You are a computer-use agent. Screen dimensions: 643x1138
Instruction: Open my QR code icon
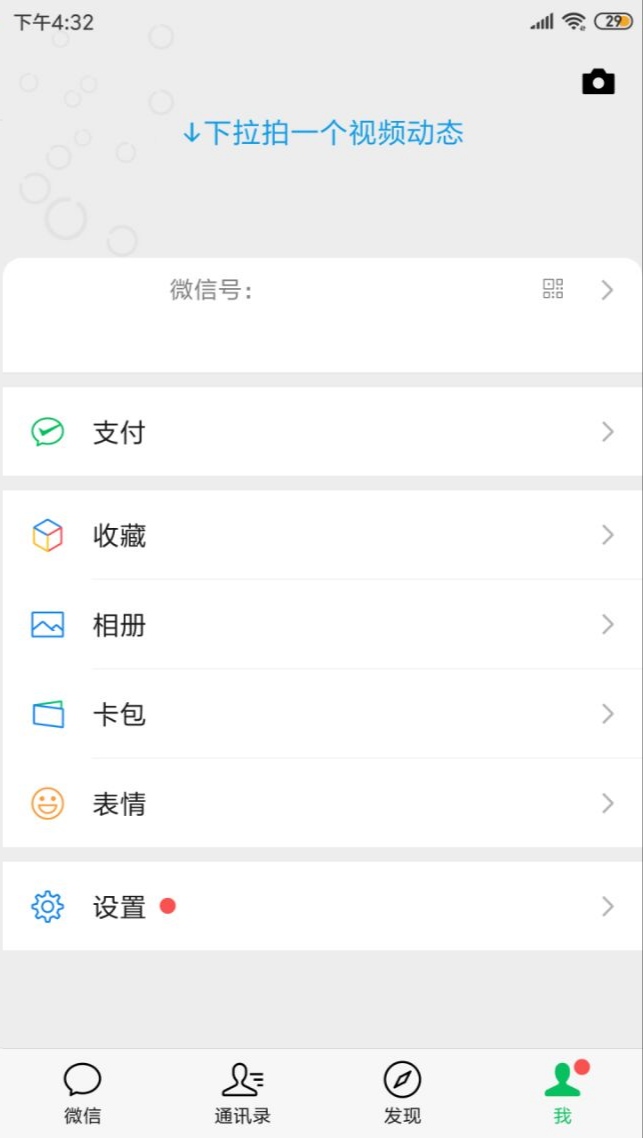click(x=553, y=289)
